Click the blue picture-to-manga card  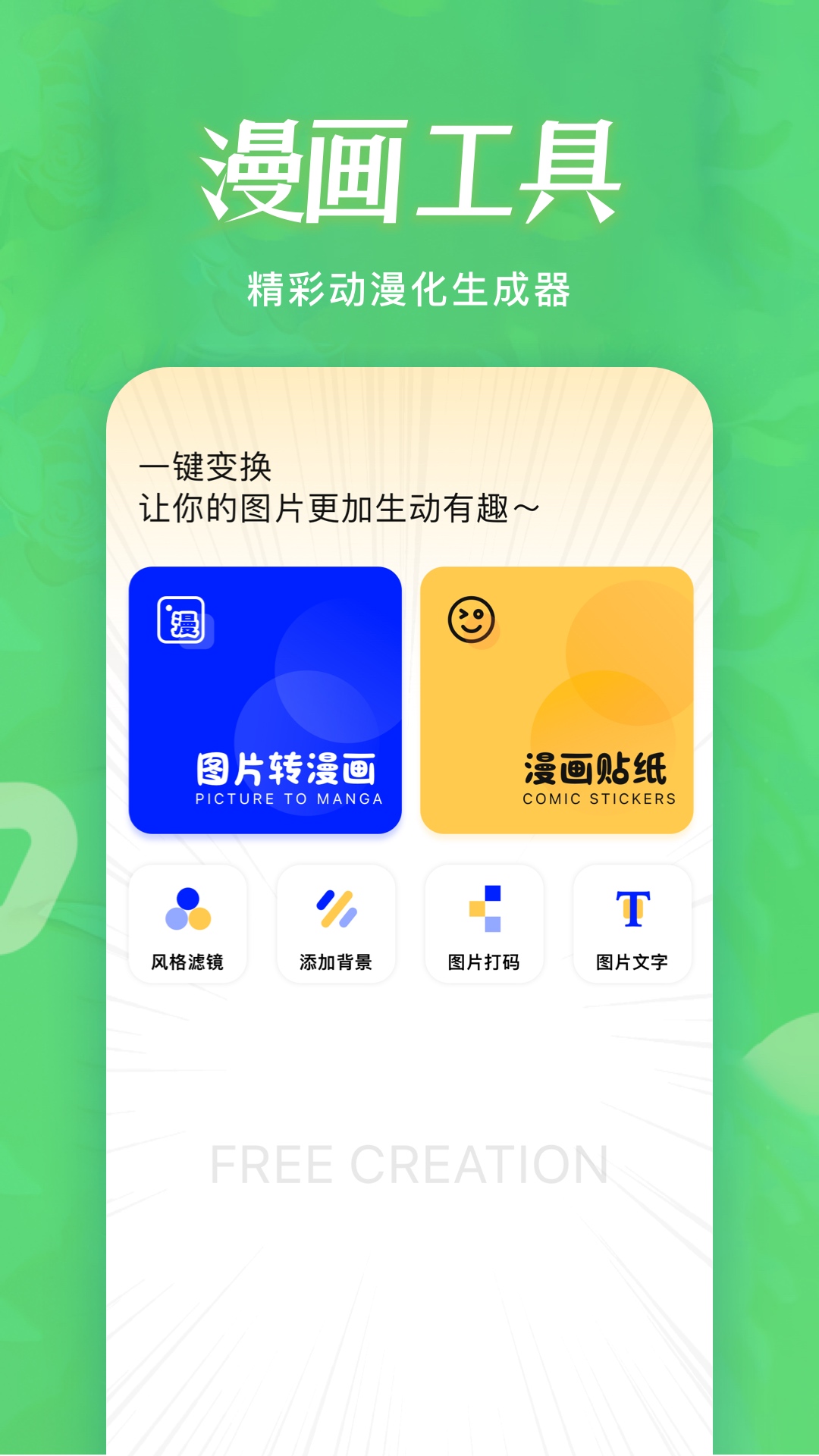click(267, 698)
